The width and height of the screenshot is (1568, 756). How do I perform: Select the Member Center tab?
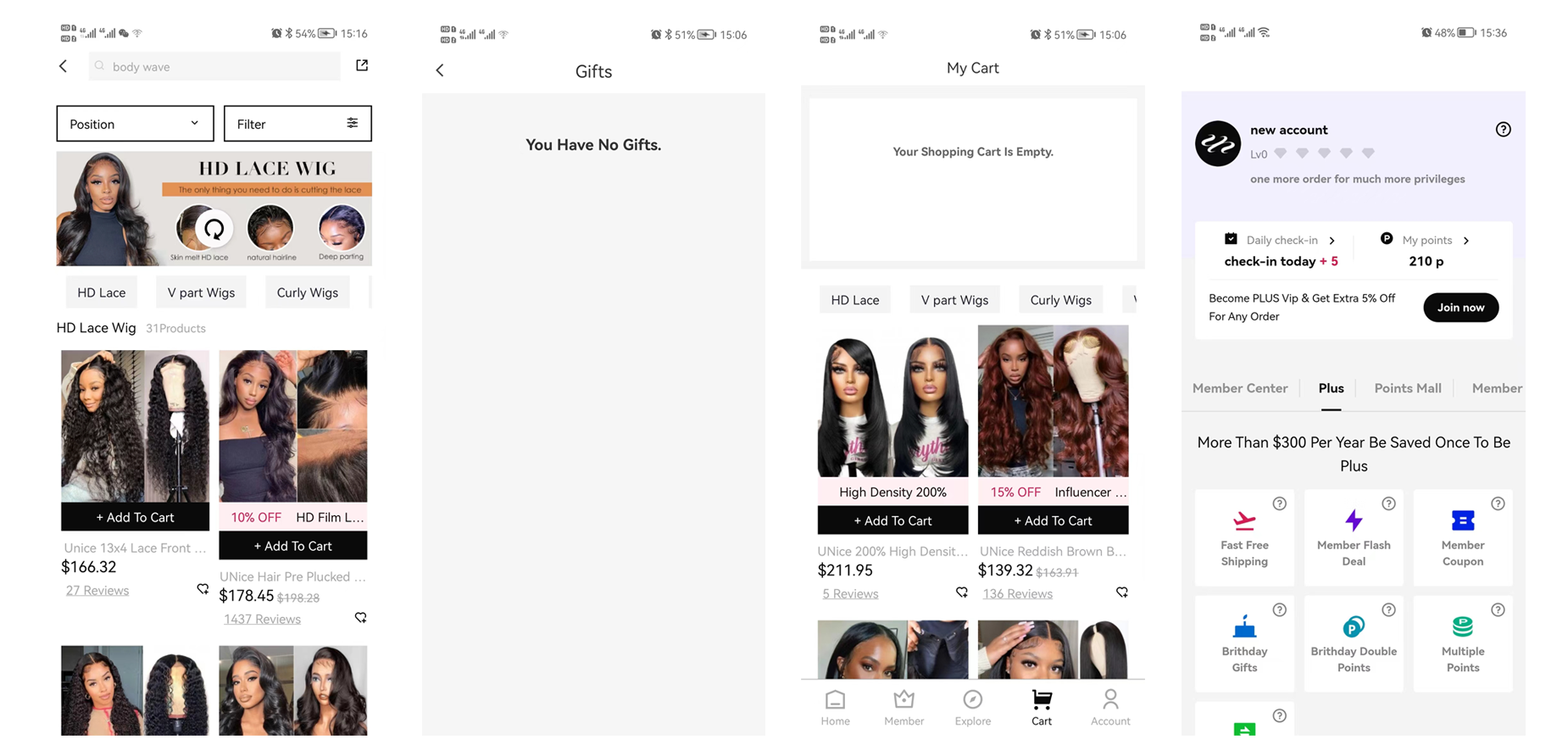(1239, 388)
